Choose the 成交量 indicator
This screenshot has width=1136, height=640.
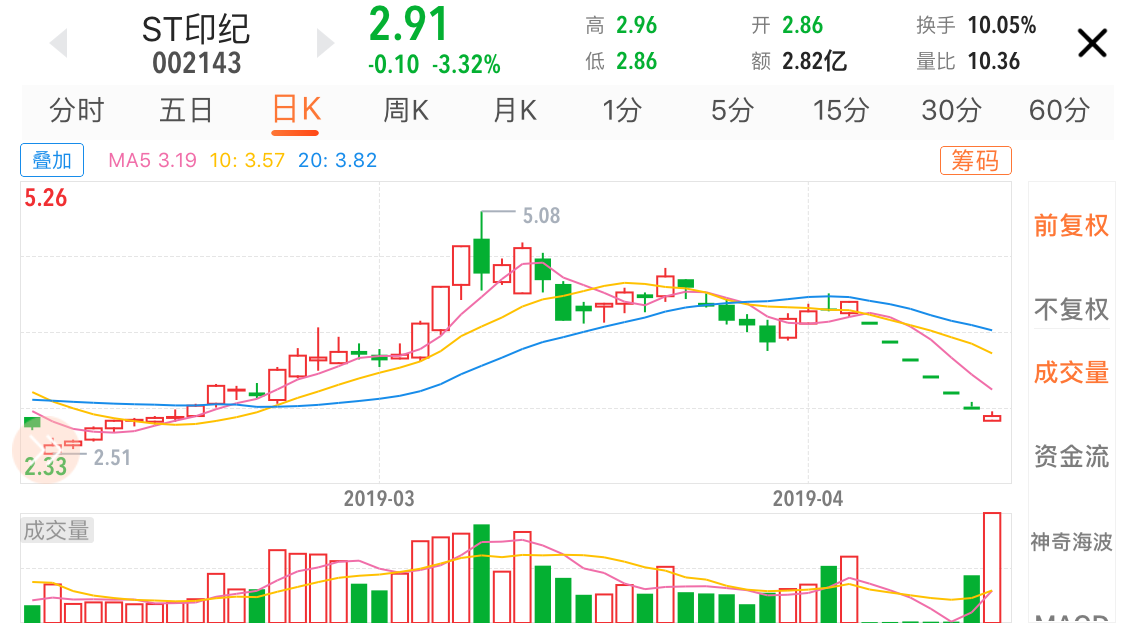tap(1071, 373)
